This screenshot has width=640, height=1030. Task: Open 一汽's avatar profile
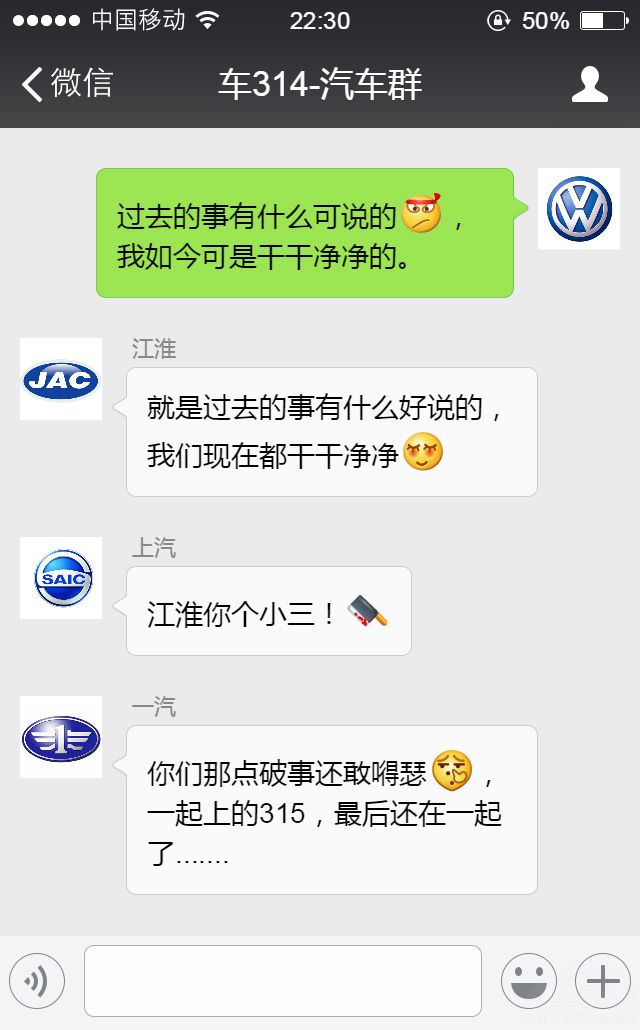[x=61, y=737]
